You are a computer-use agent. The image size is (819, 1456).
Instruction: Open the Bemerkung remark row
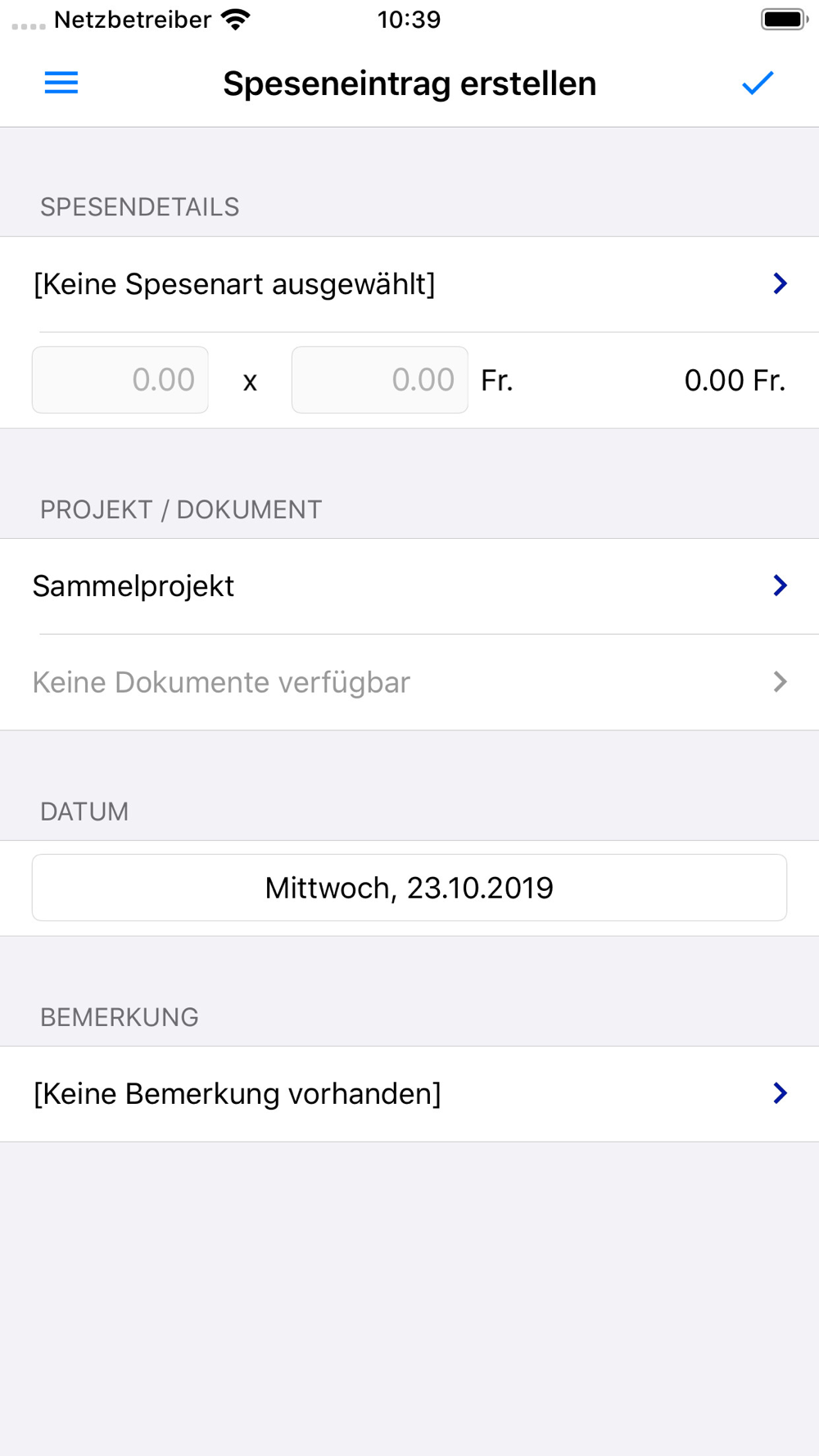(x=409, y=1094)
